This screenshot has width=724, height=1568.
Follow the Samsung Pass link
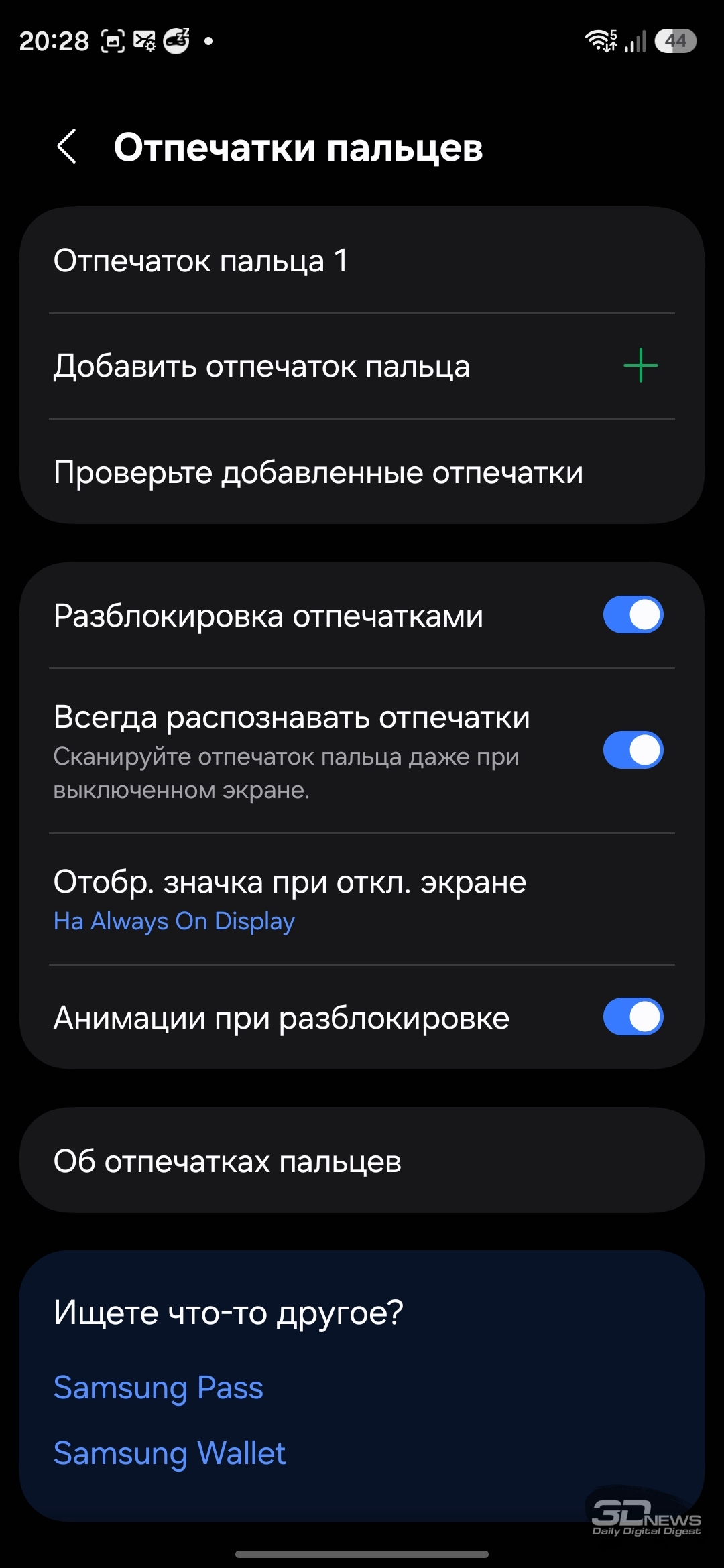coord(159,1387)
